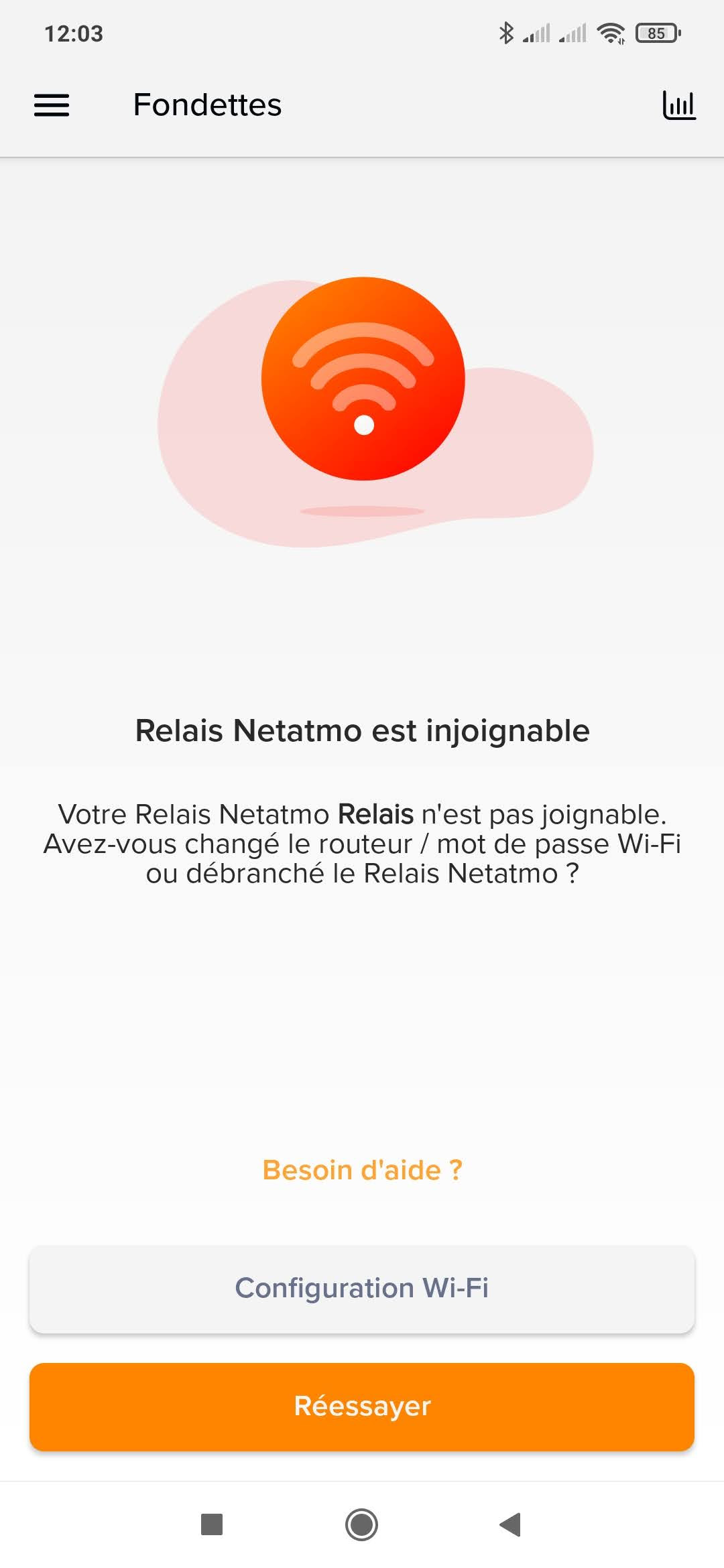Tap the Besoin d'aide ? link
The image size is (724, 1568).
click(x=362, y=1170)
